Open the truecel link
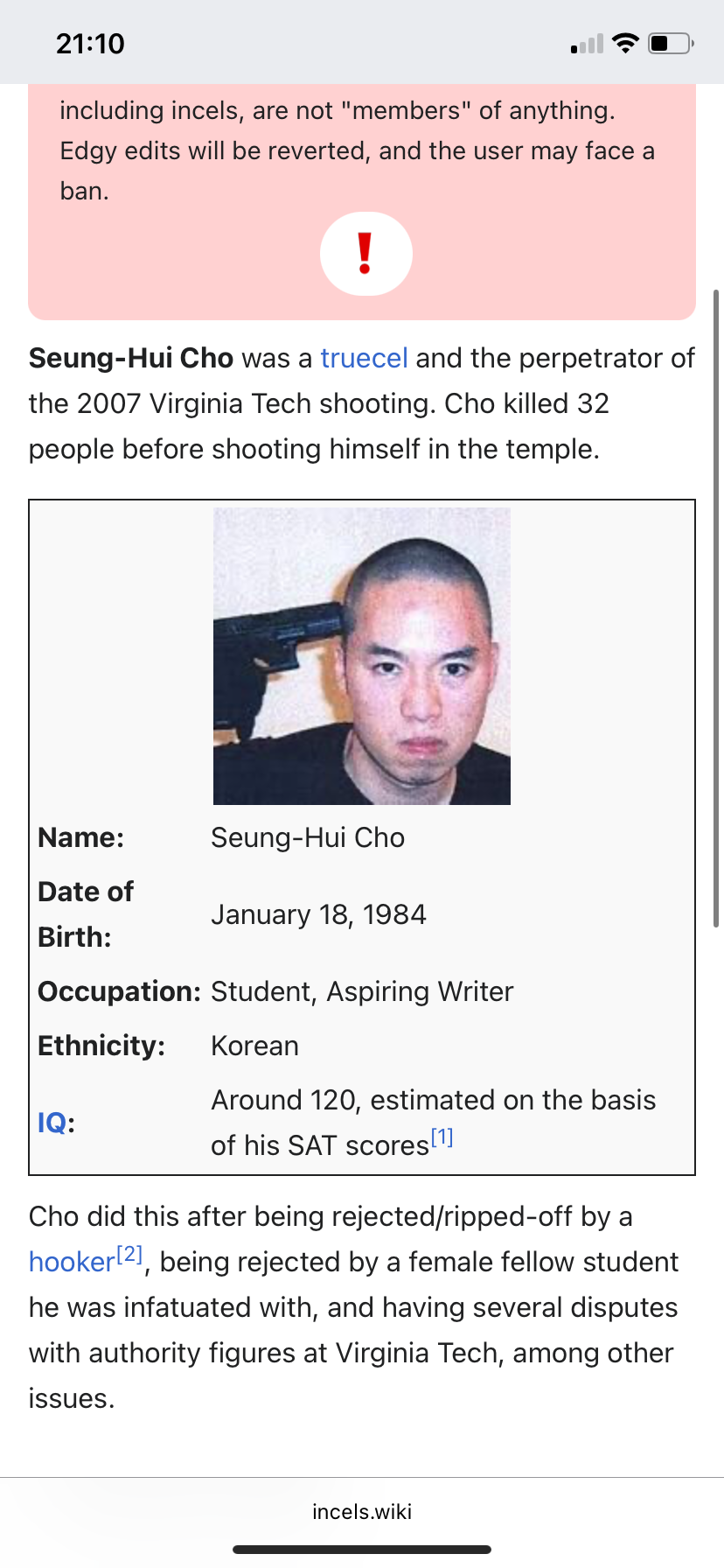This screenshot has width=724, height=1568. point(364,359)
